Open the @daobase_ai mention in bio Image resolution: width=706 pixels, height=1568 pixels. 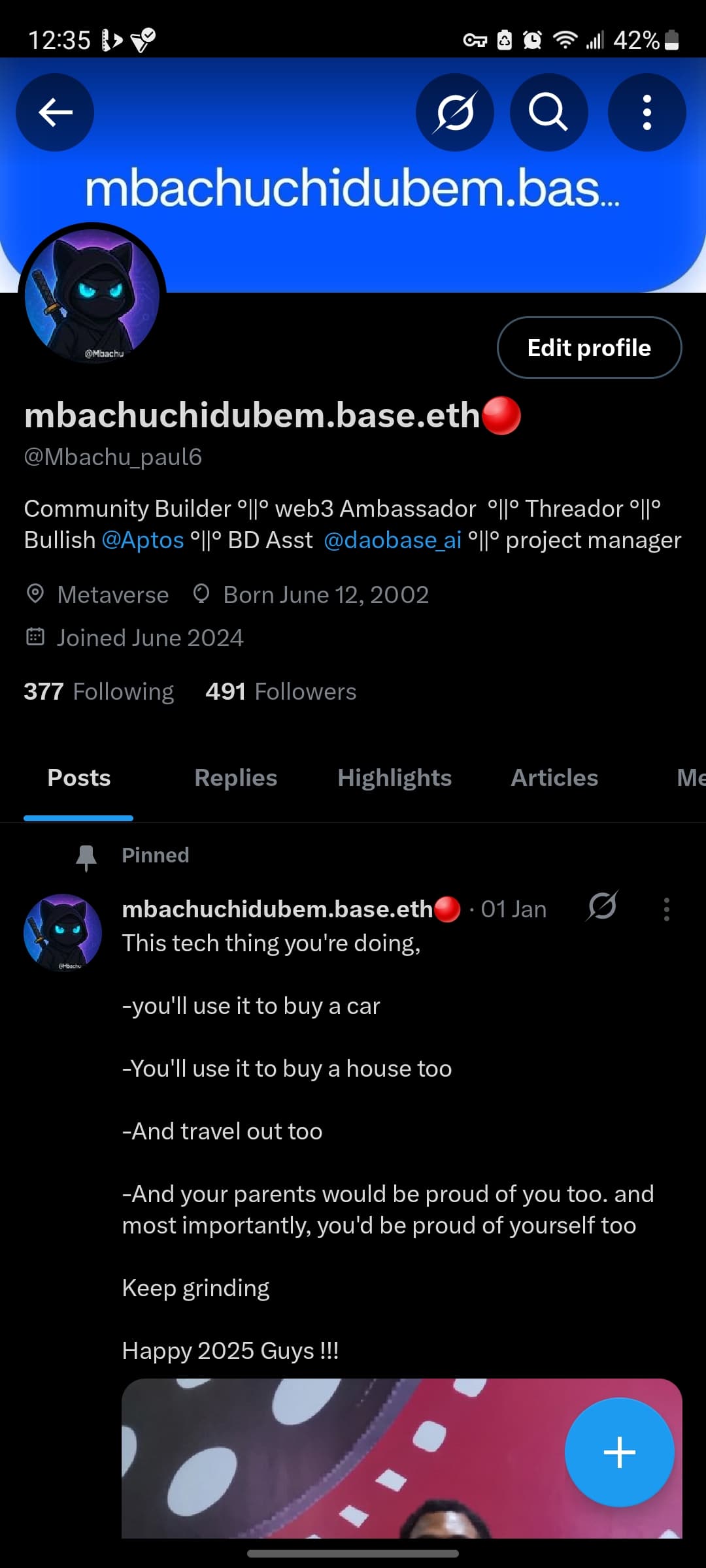(393, 540)
